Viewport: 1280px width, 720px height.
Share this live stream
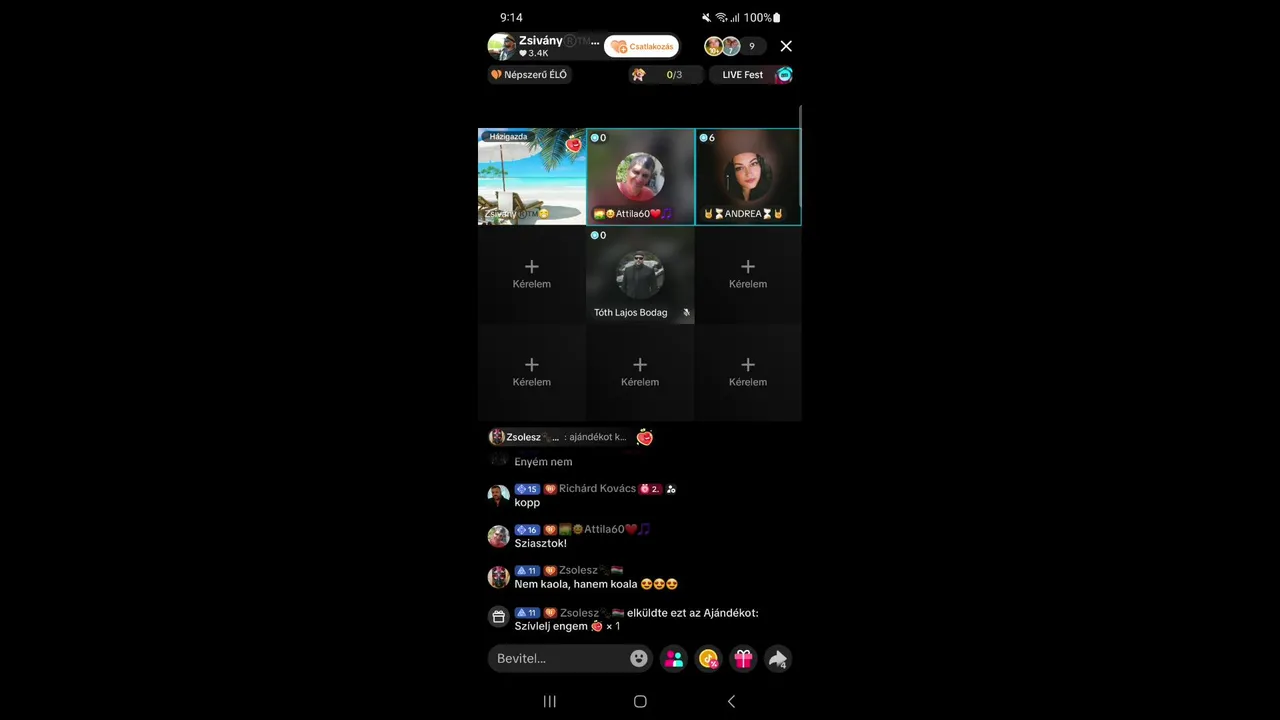coord(777,658)
